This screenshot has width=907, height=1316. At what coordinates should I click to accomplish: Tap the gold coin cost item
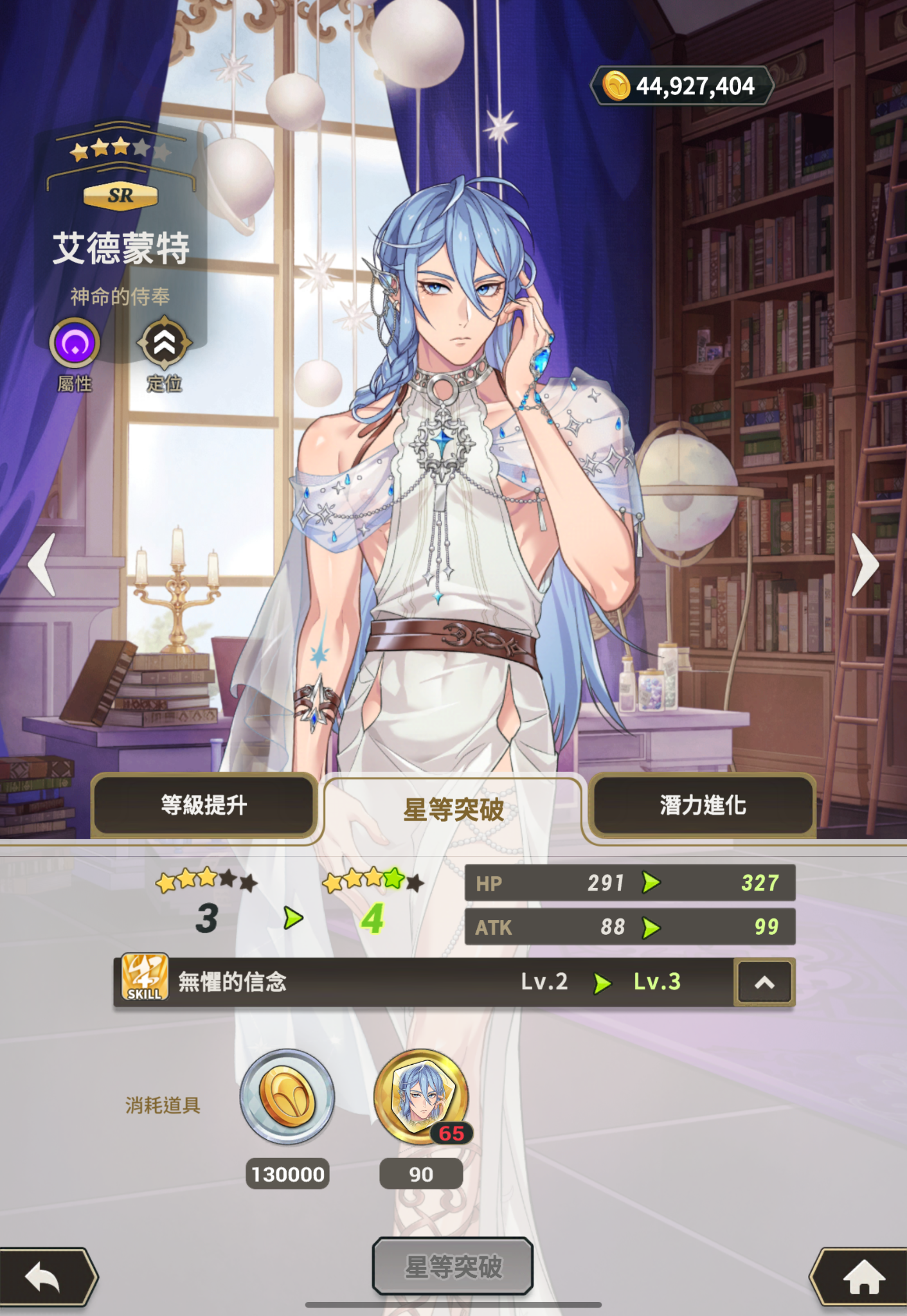pyautogui.click(x=287, y=1097)
